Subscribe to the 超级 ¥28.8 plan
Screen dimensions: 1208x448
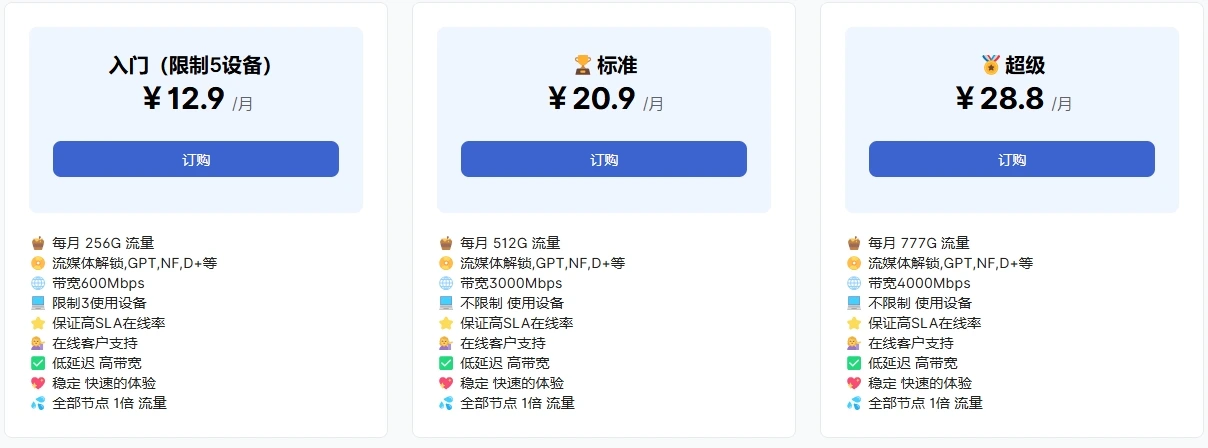point(1011,159)
